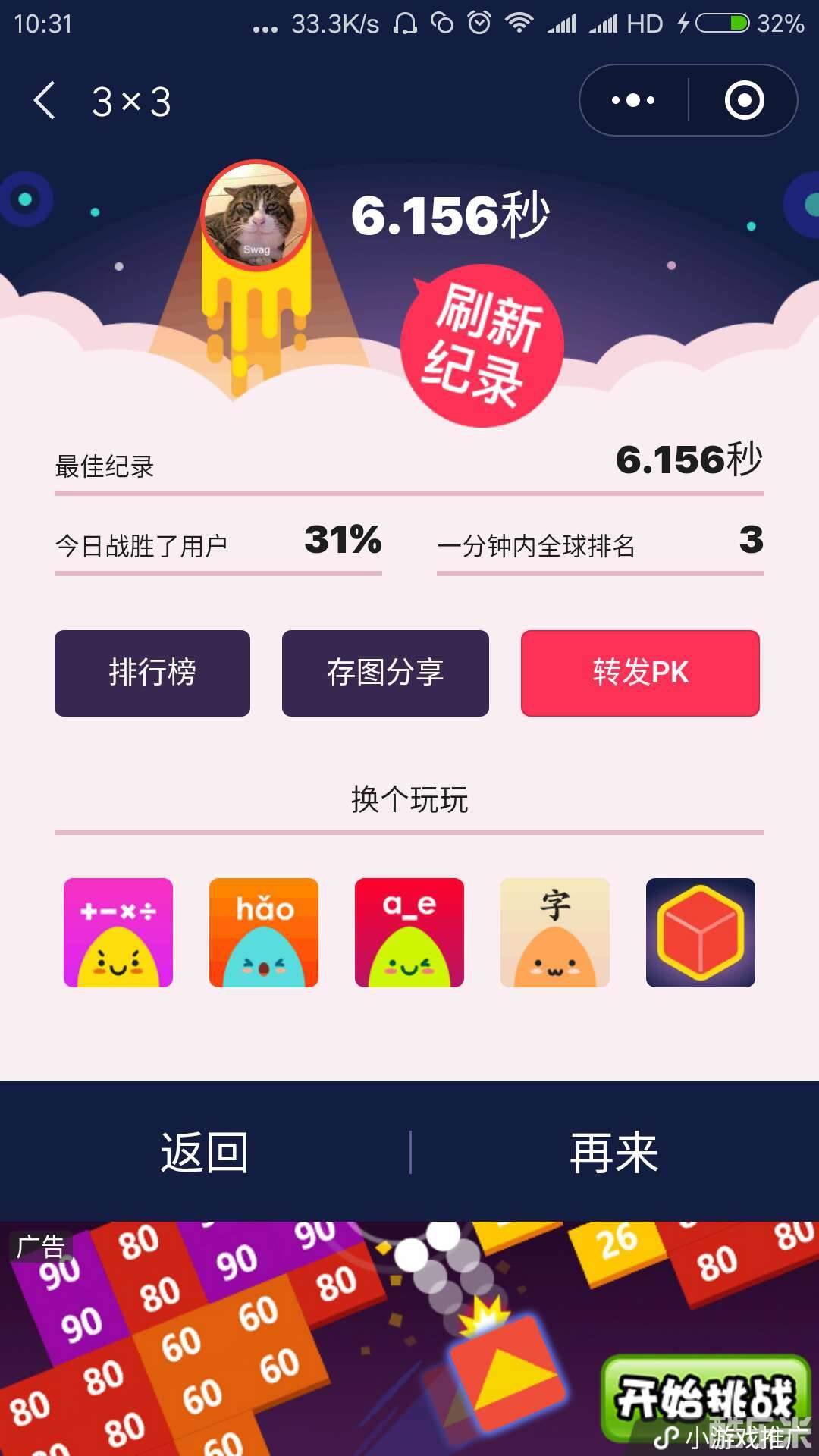
Task: Tap the circular exit capsule button
Action: point(745,99)
